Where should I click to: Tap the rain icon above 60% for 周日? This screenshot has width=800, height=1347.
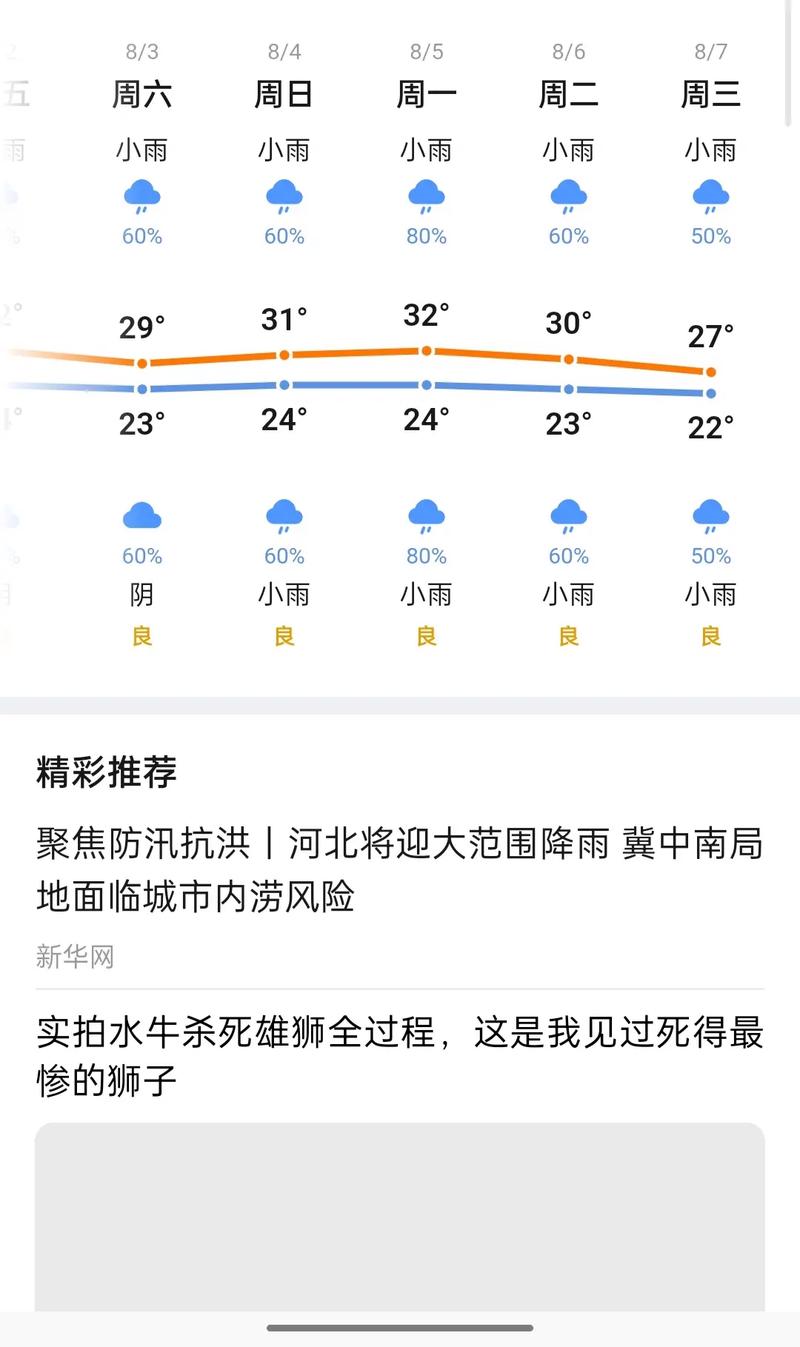point(284,195)
